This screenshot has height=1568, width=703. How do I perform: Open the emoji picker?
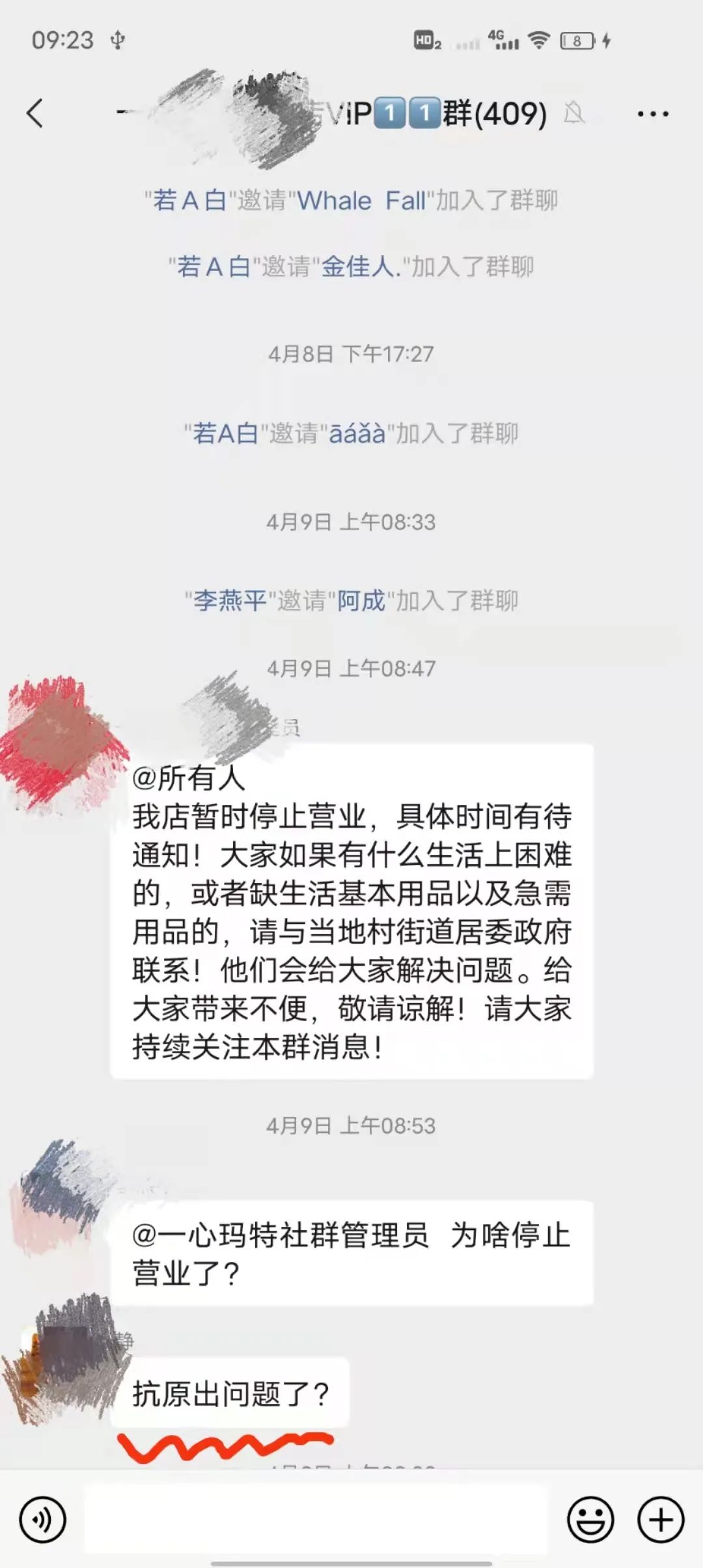590,1520
